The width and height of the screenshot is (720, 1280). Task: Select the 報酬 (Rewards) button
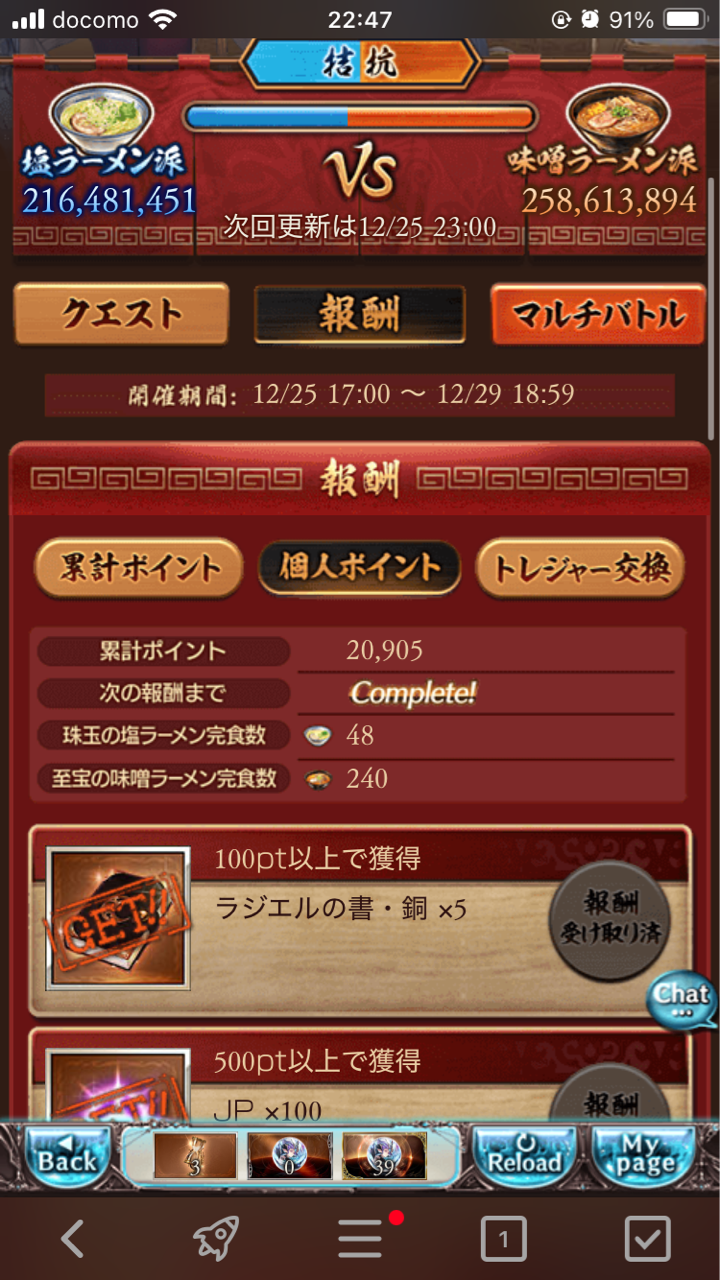pyautogui.click(x=360, y=314)
